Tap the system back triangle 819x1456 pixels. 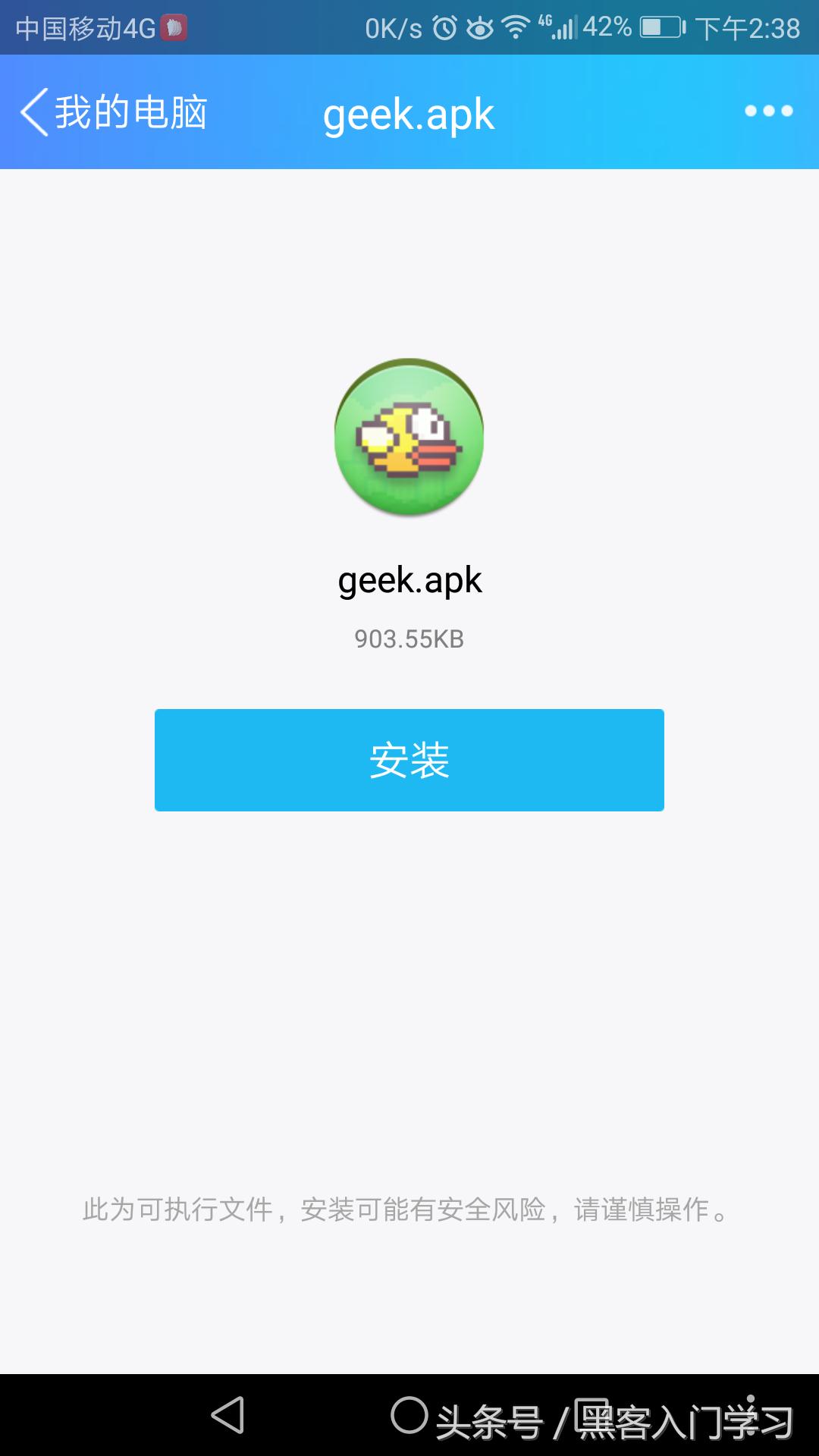point(227,1415)
